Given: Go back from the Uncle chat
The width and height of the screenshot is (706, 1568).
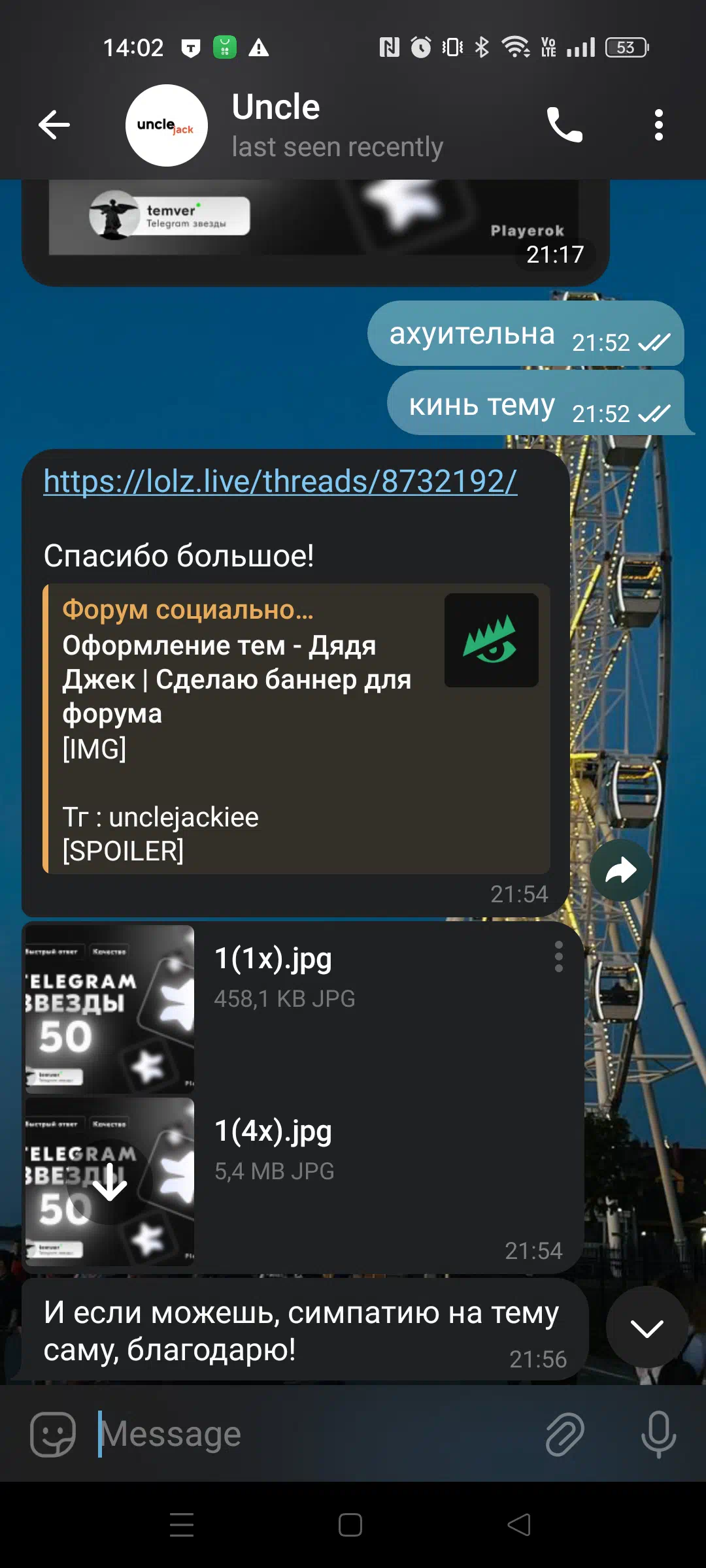Looking at the screenshot, I should [x=54, y=125].
